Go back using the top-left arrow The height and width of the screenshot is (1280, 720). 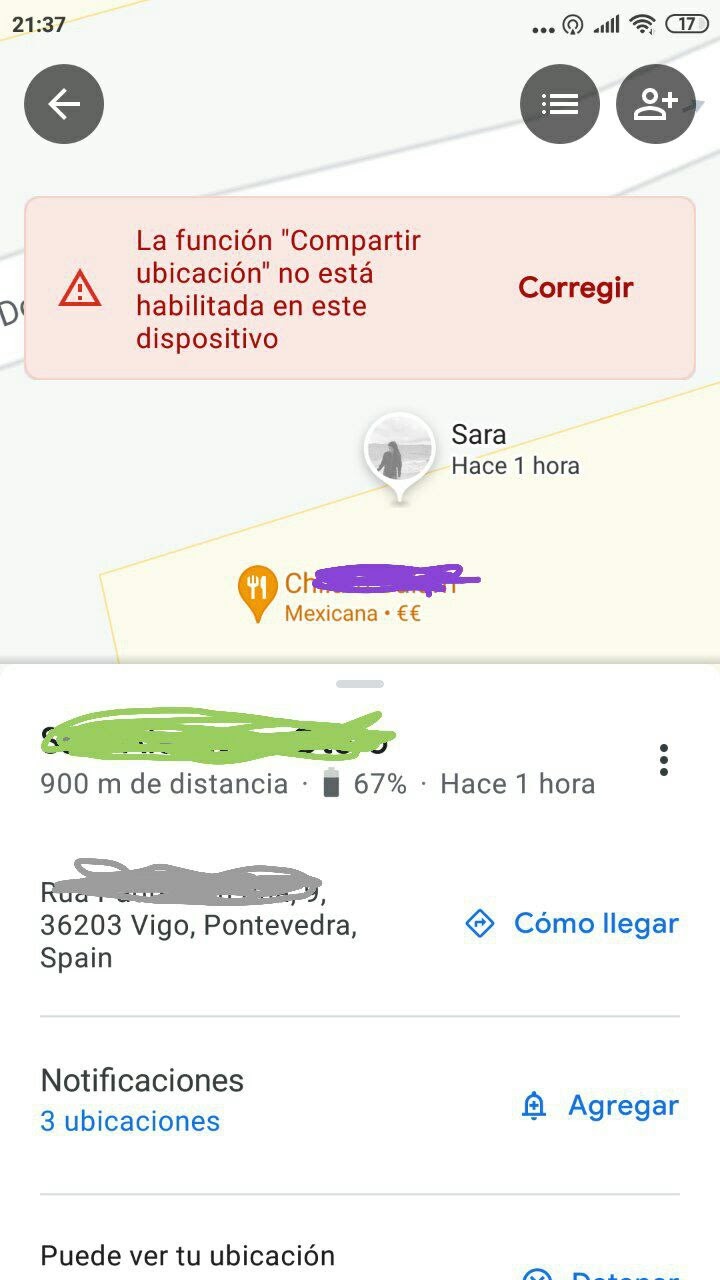(64, 104)
